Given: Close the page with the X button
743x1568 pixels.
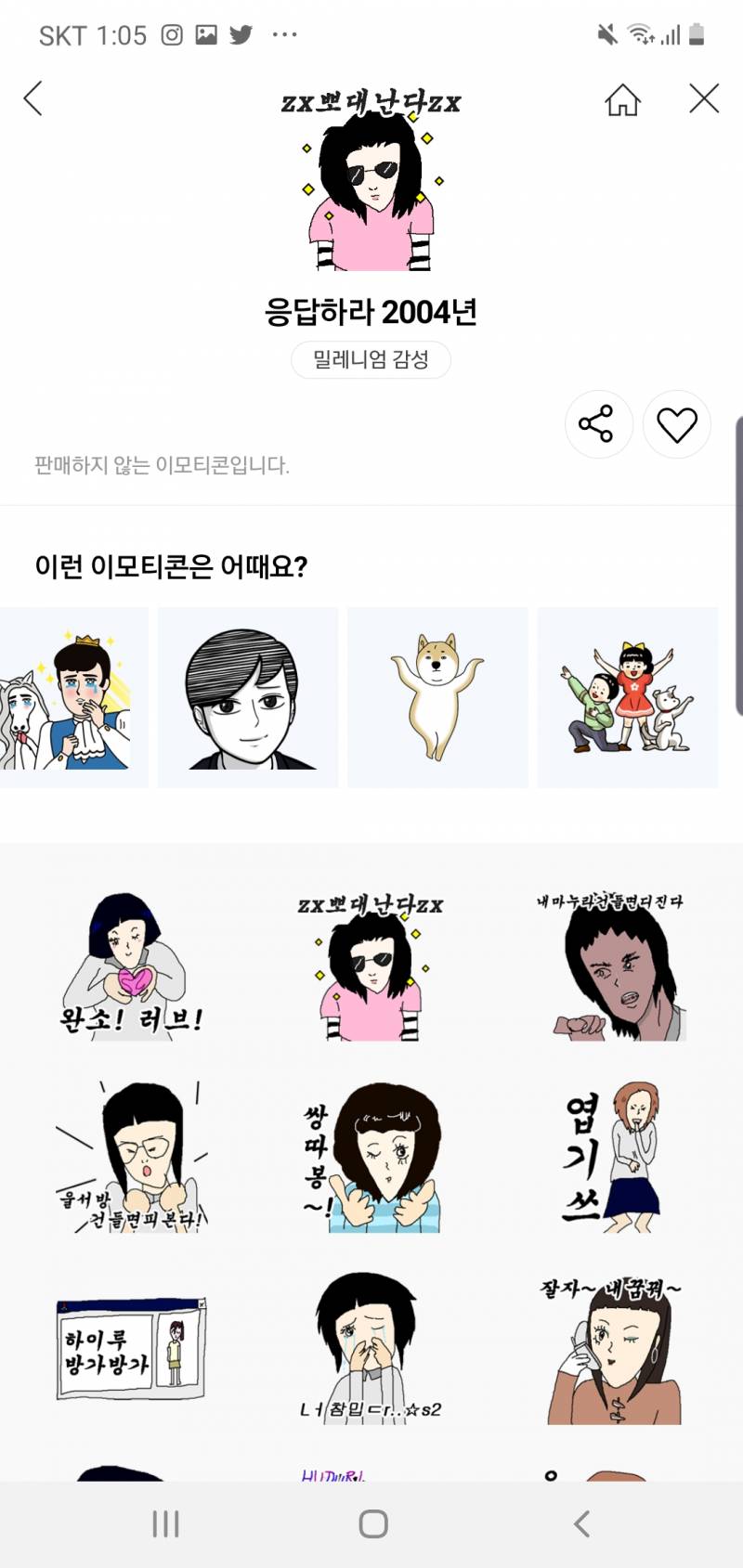Looking at the screenshot, I should click(x=703, y=101).
